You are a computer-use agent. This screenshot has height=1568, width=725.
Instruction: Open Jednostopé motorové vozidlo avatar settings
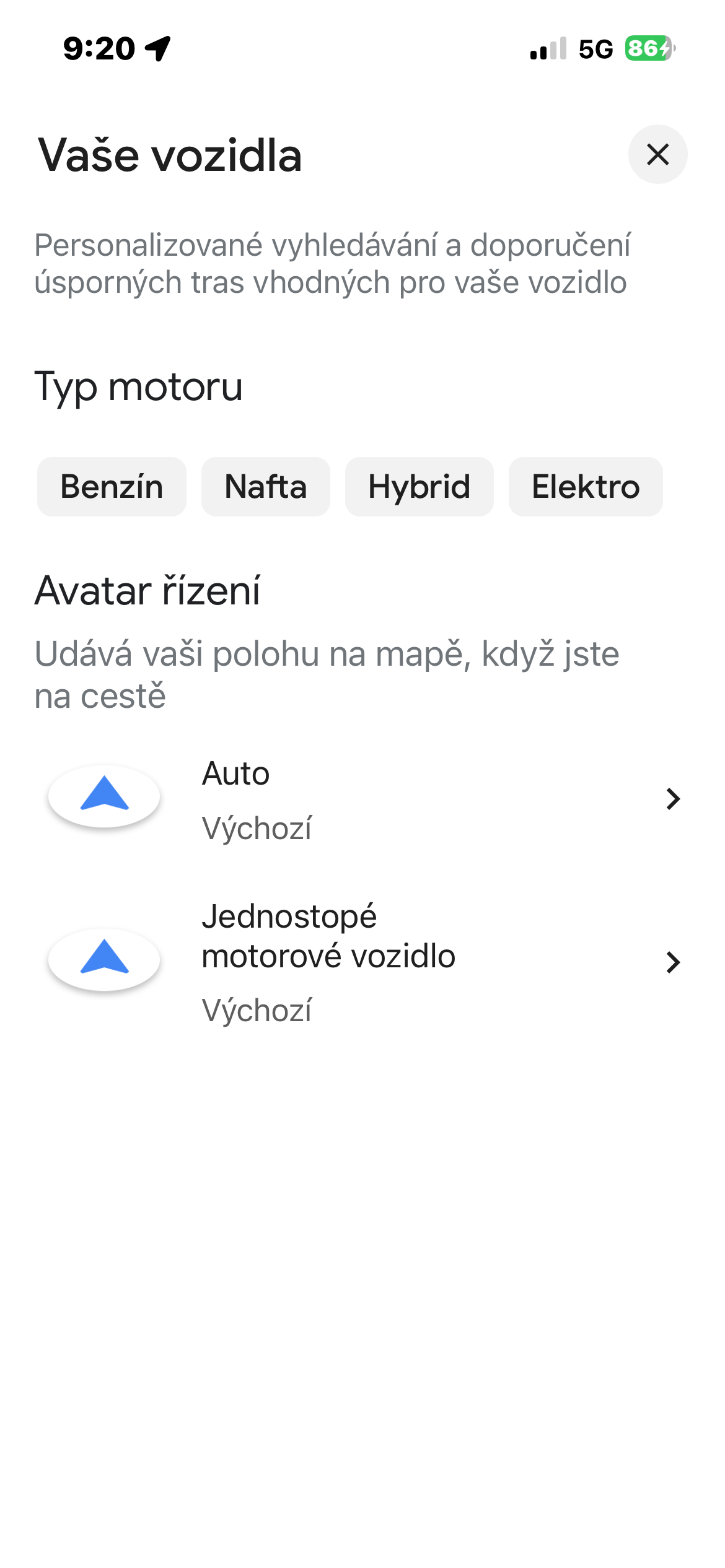coord(362,962)
